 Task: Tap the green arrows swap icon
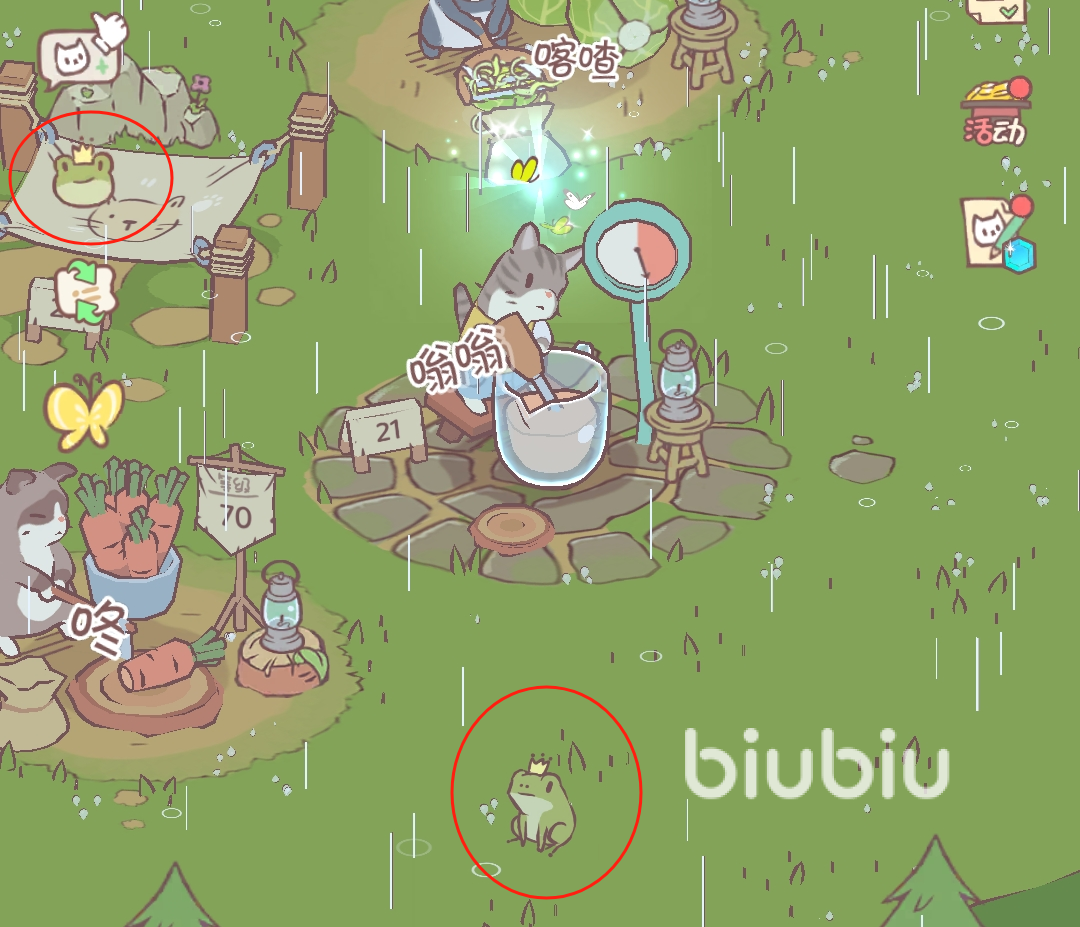[x=80, y=291]
